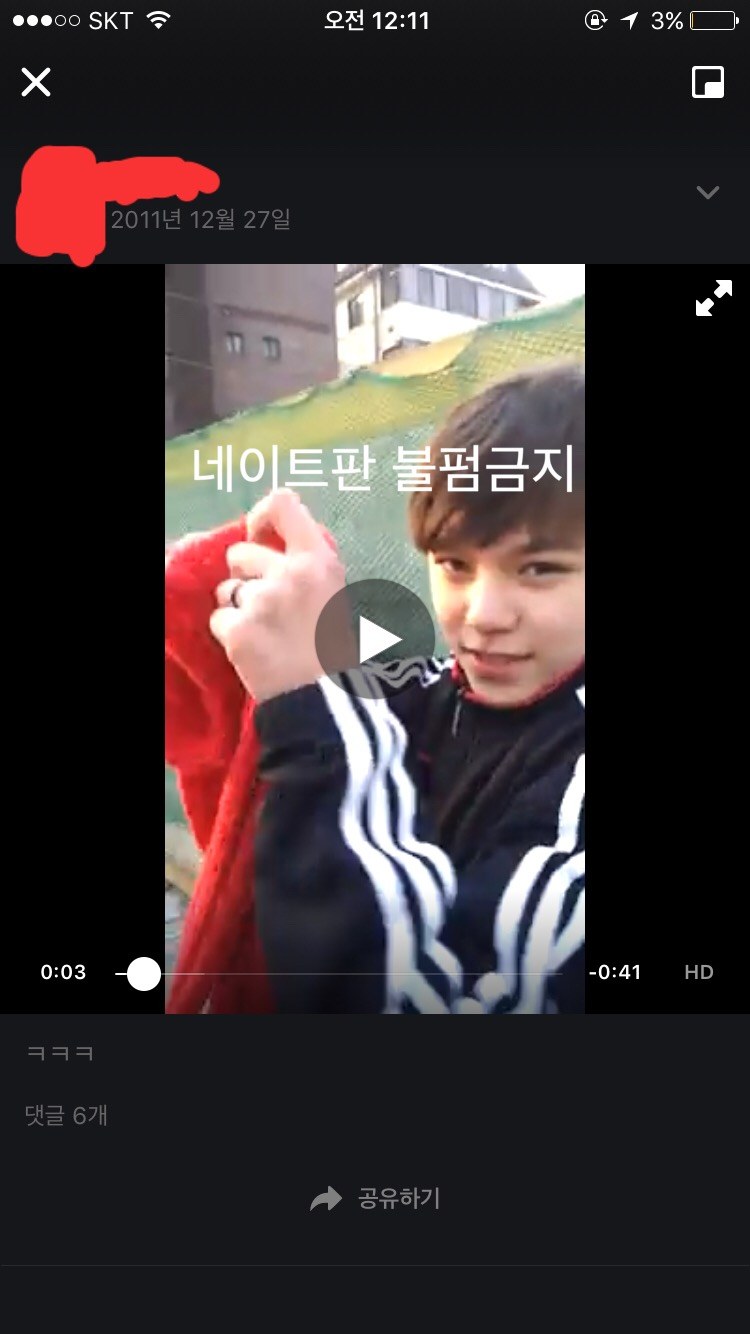Play the video

pos(374,639)
